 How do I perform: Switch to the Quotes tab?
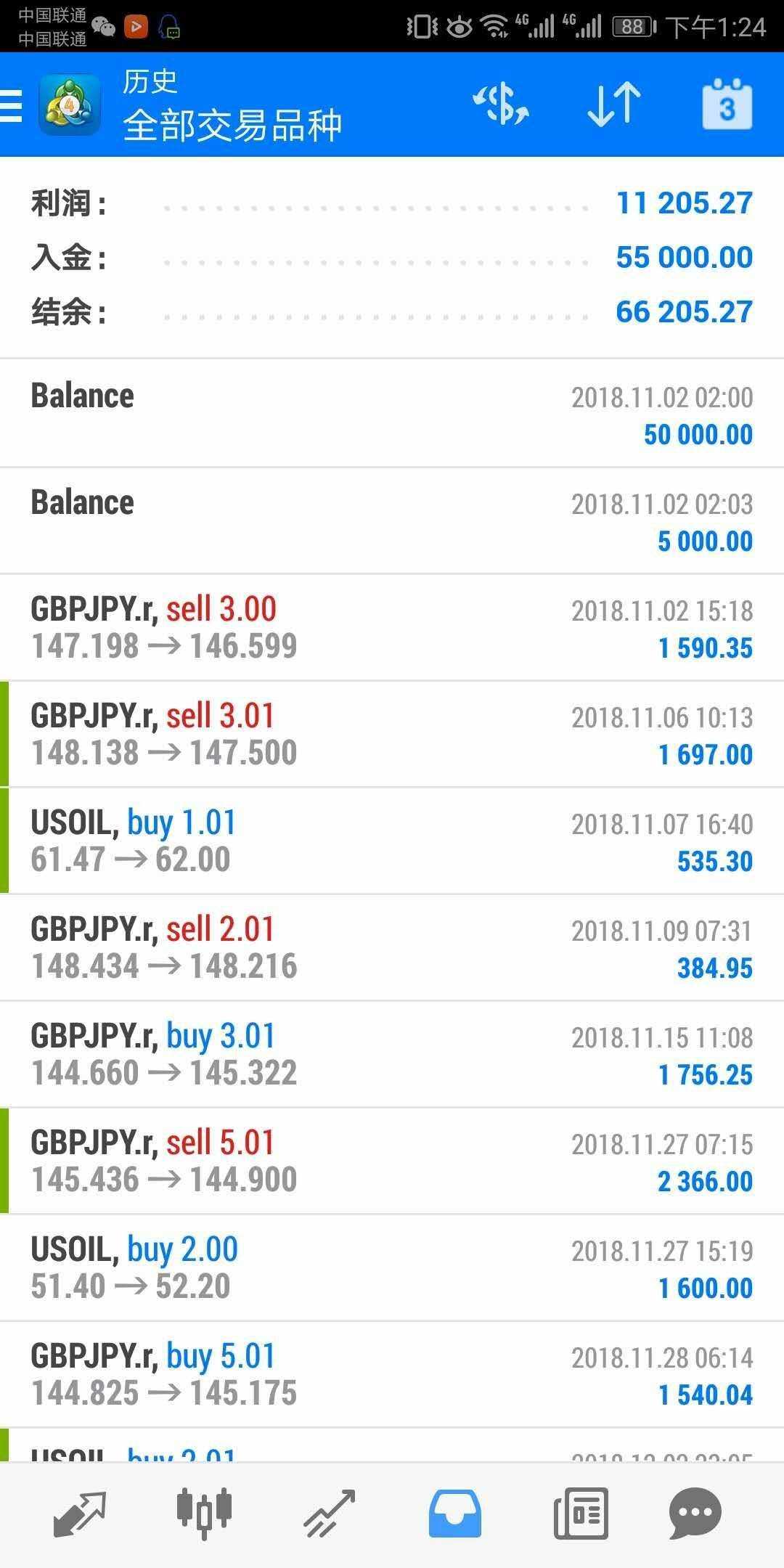80,1514
